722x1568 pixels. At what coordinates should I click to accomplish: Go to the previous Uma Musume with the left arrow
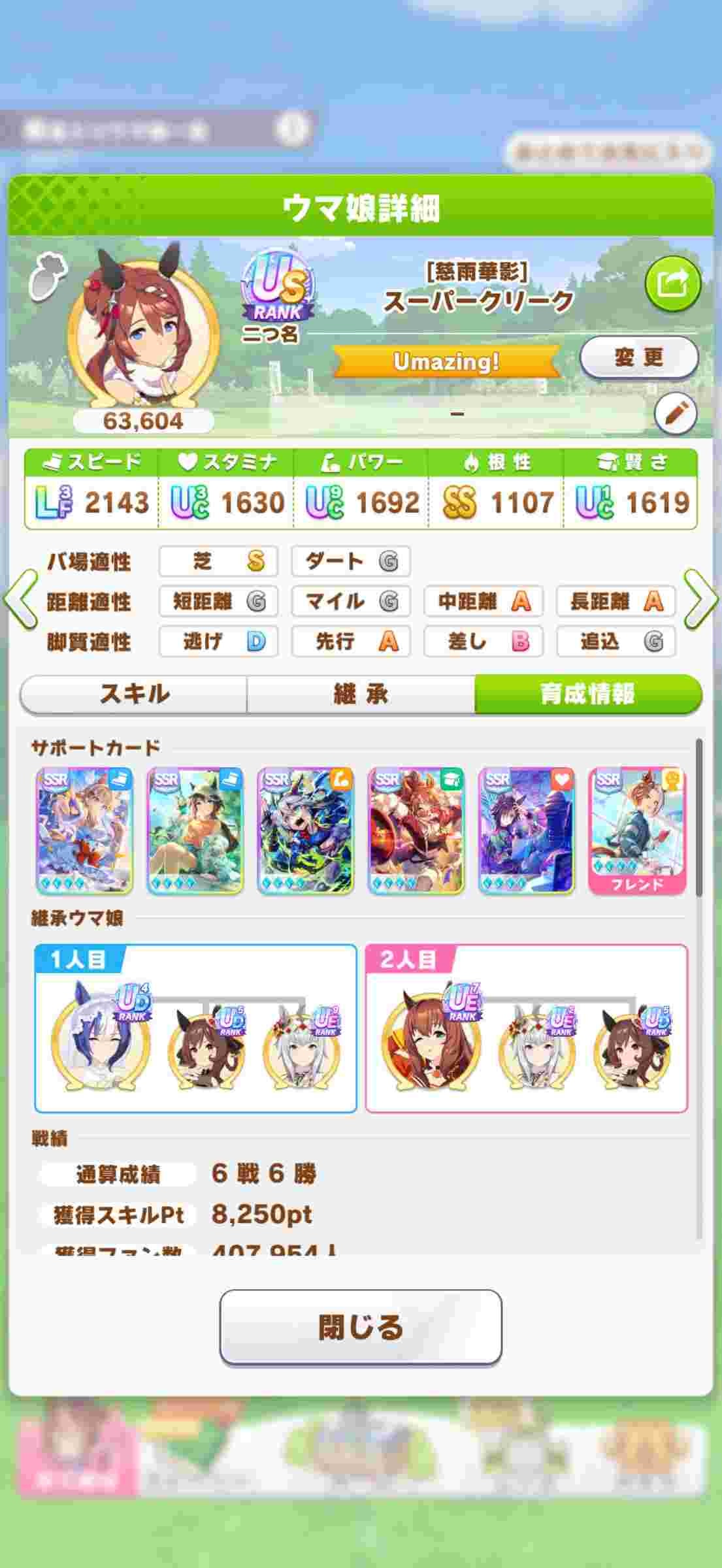pos(20,600)
